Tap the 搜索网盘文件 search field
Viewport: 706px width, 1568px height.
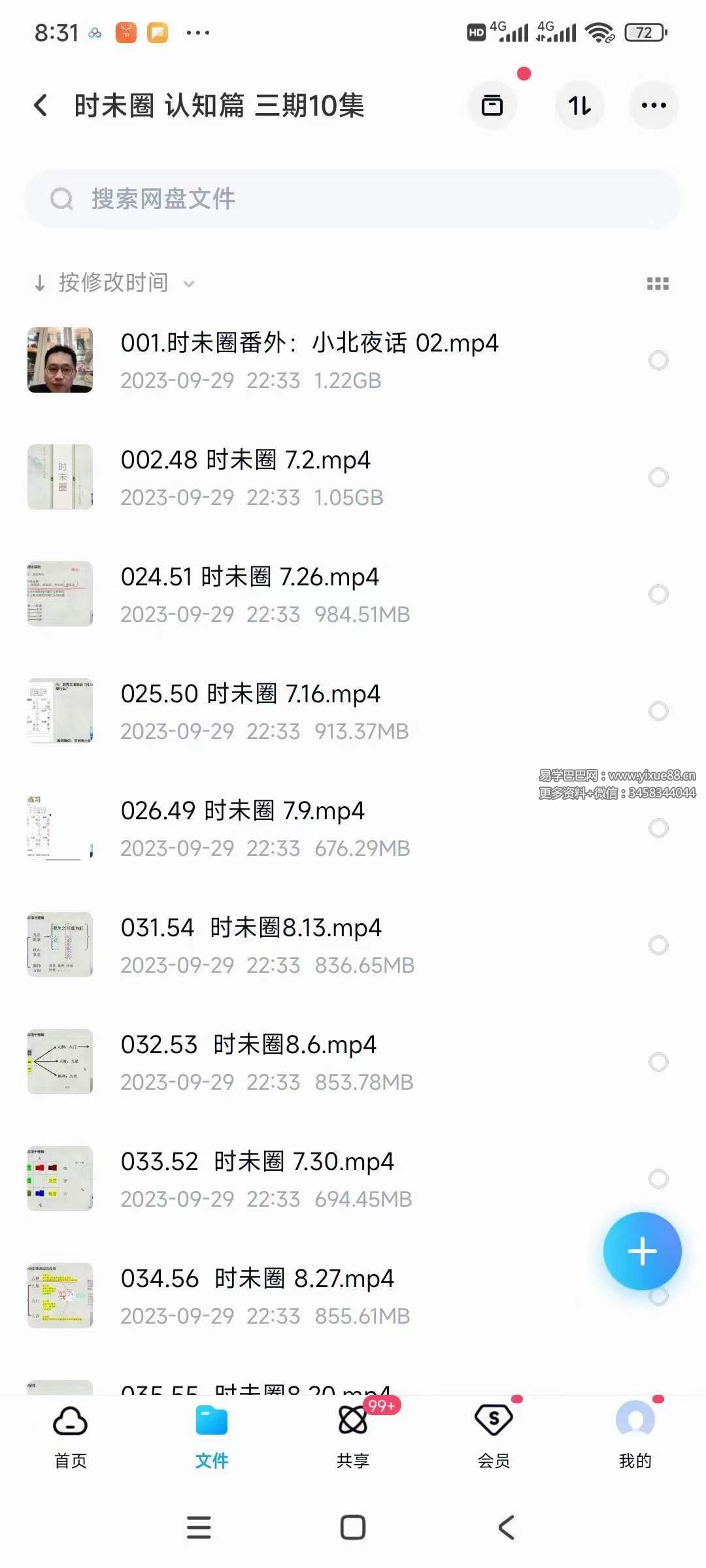click(x=353, y=198)
